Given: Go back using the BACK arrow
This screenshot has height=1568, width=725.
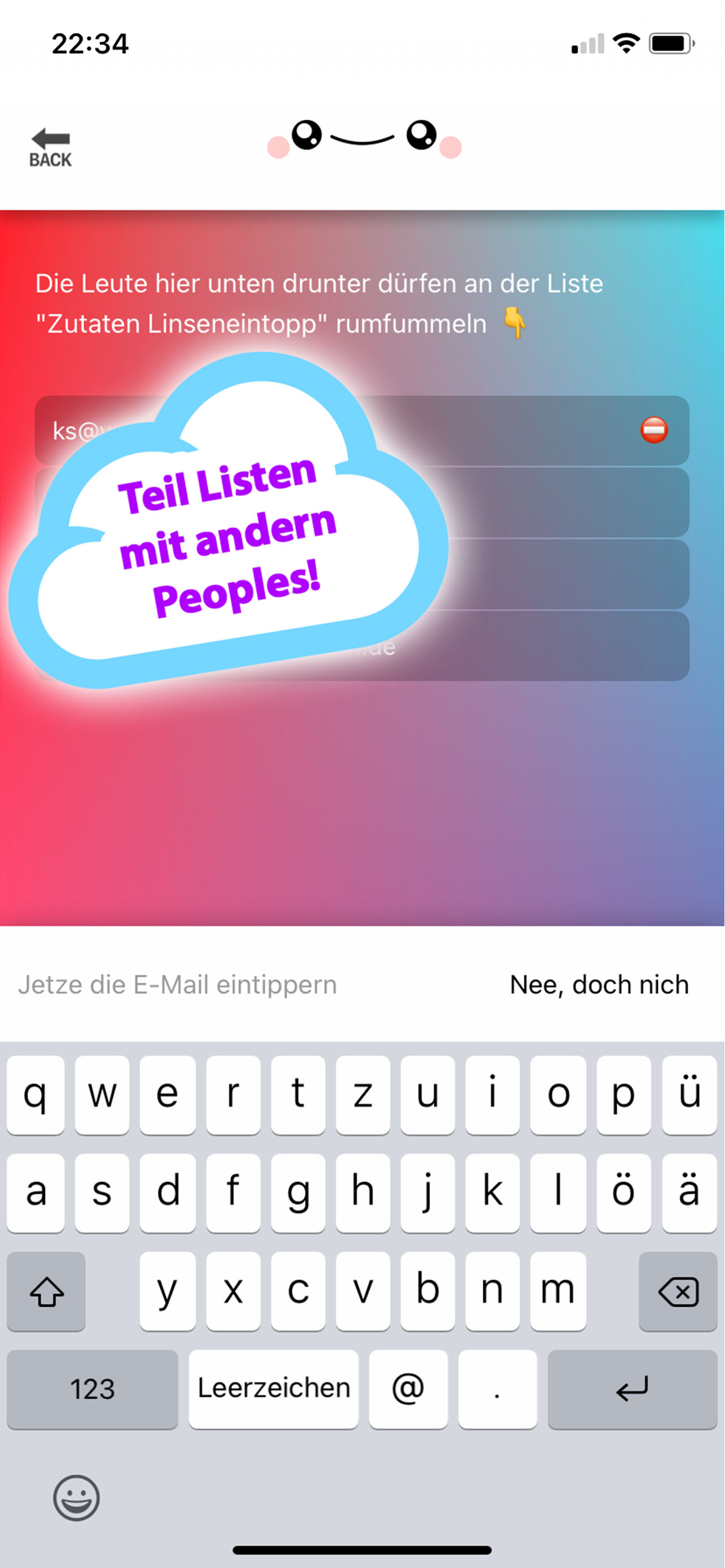Looking at the screenshot, I should (50, 148).
